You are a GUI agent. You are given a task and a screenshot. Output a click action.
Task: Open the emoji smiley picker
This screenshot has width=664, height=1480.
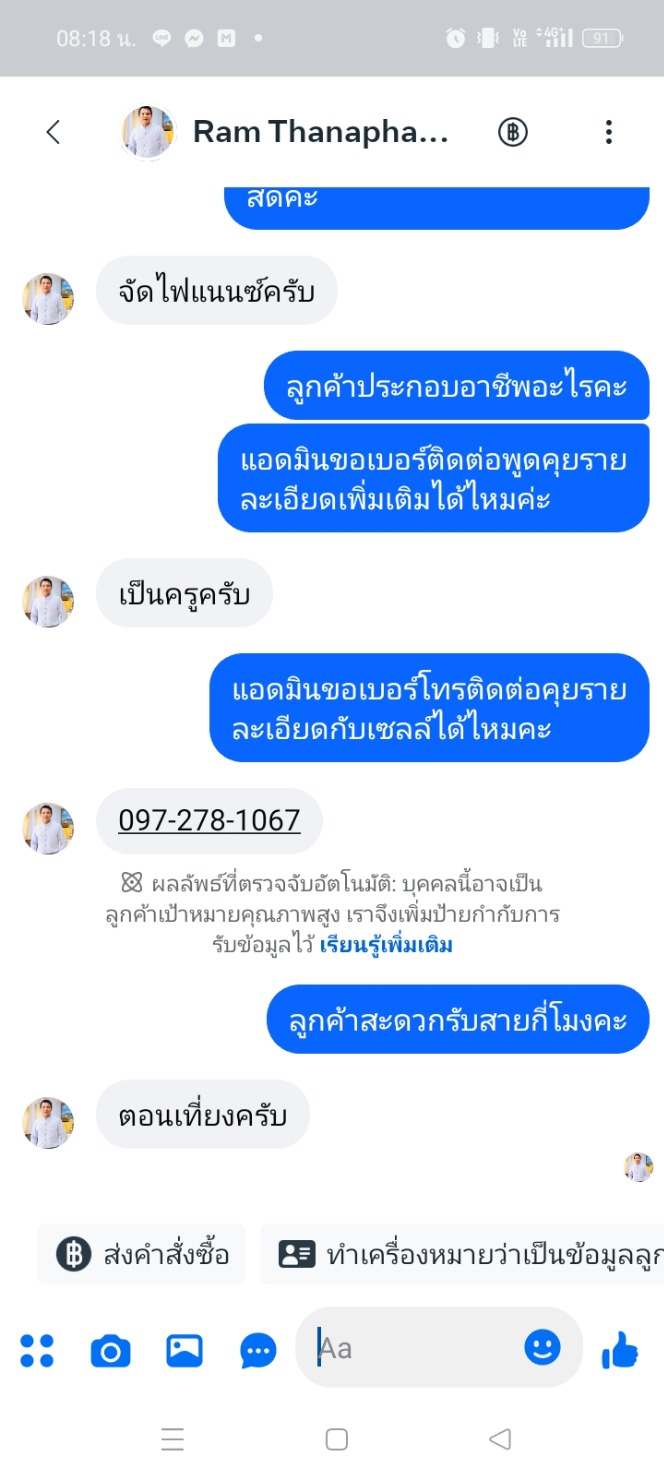(x=543, y=1348)
